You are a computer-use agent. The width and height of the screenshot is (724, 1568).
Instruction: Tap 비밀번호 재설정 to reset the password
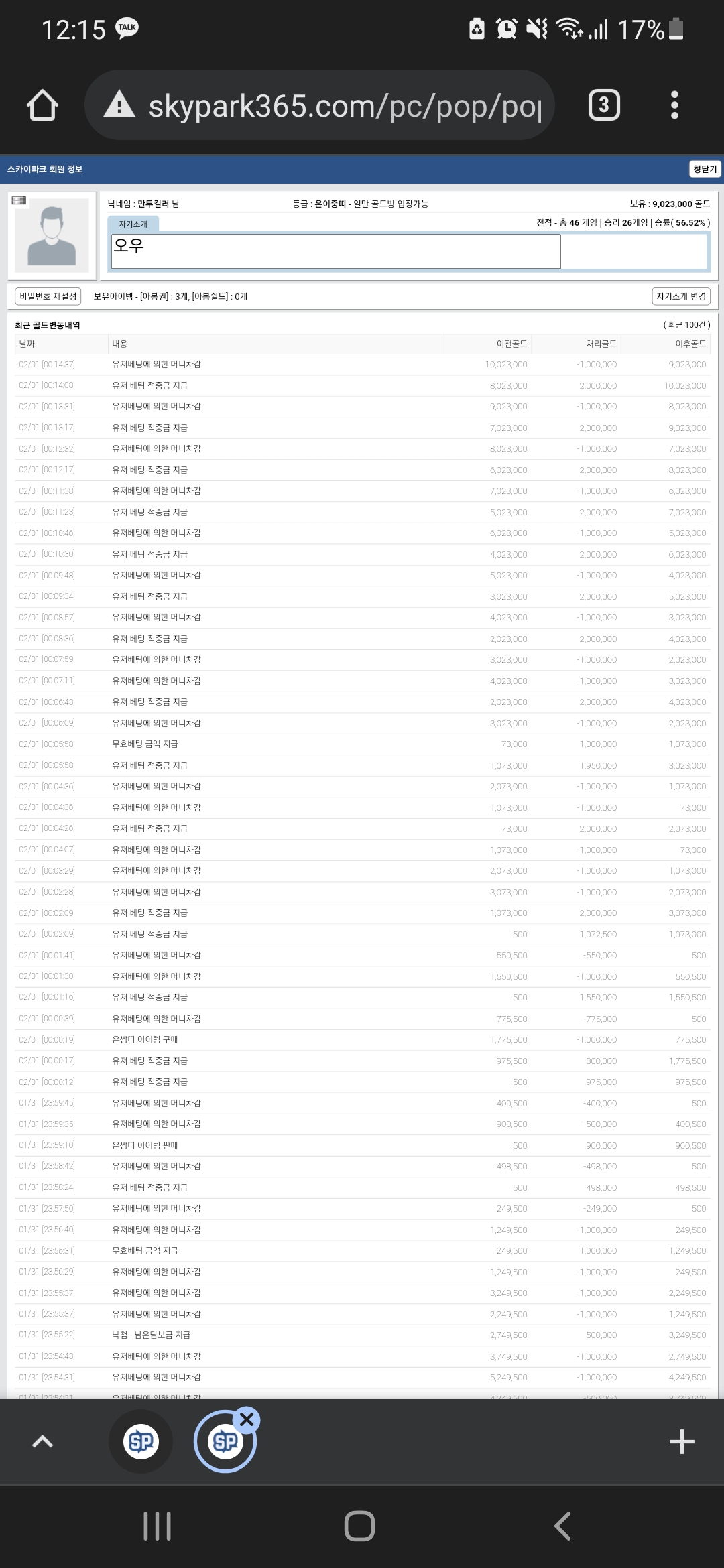[48, 296]
